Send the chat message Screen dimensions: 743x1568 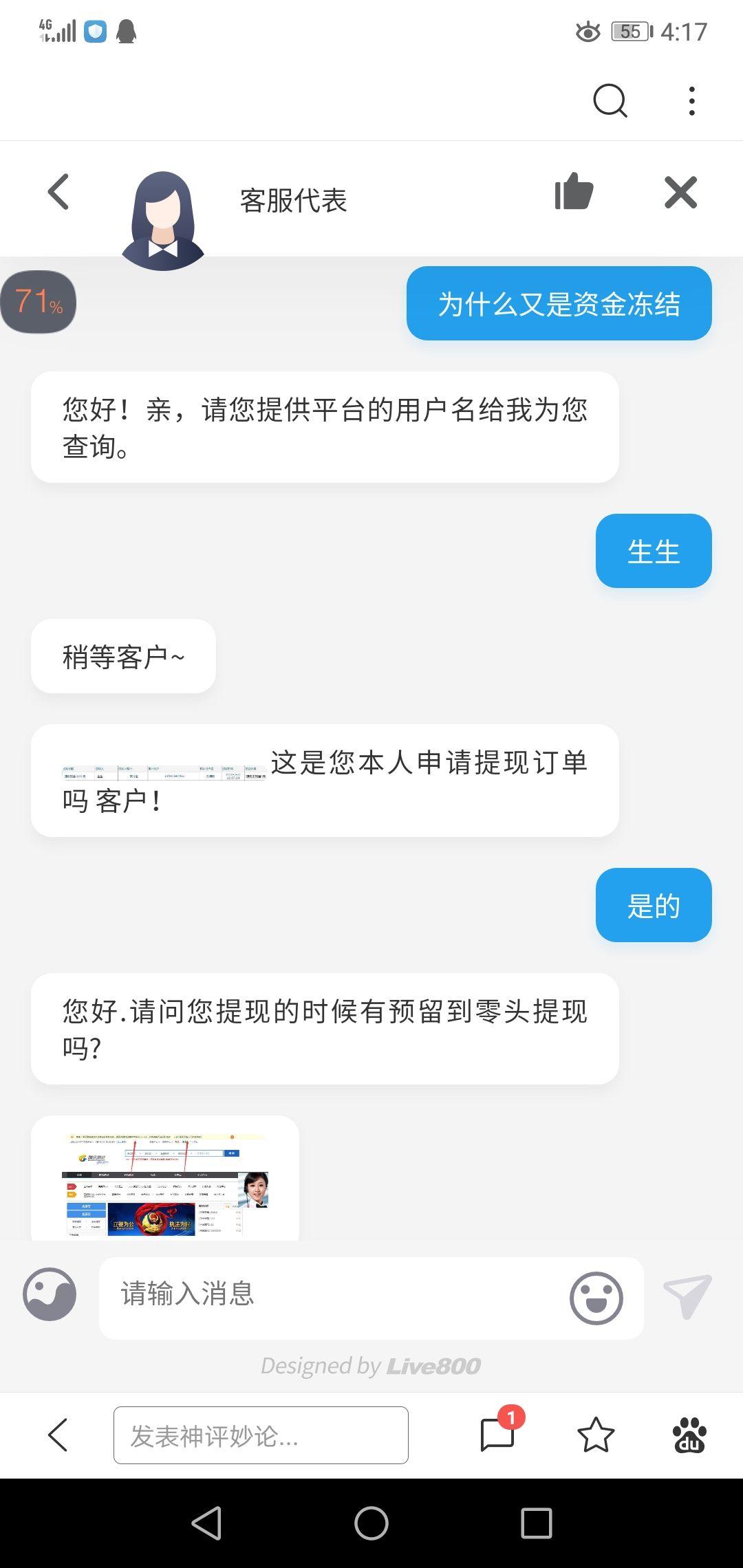point(687,1296)
